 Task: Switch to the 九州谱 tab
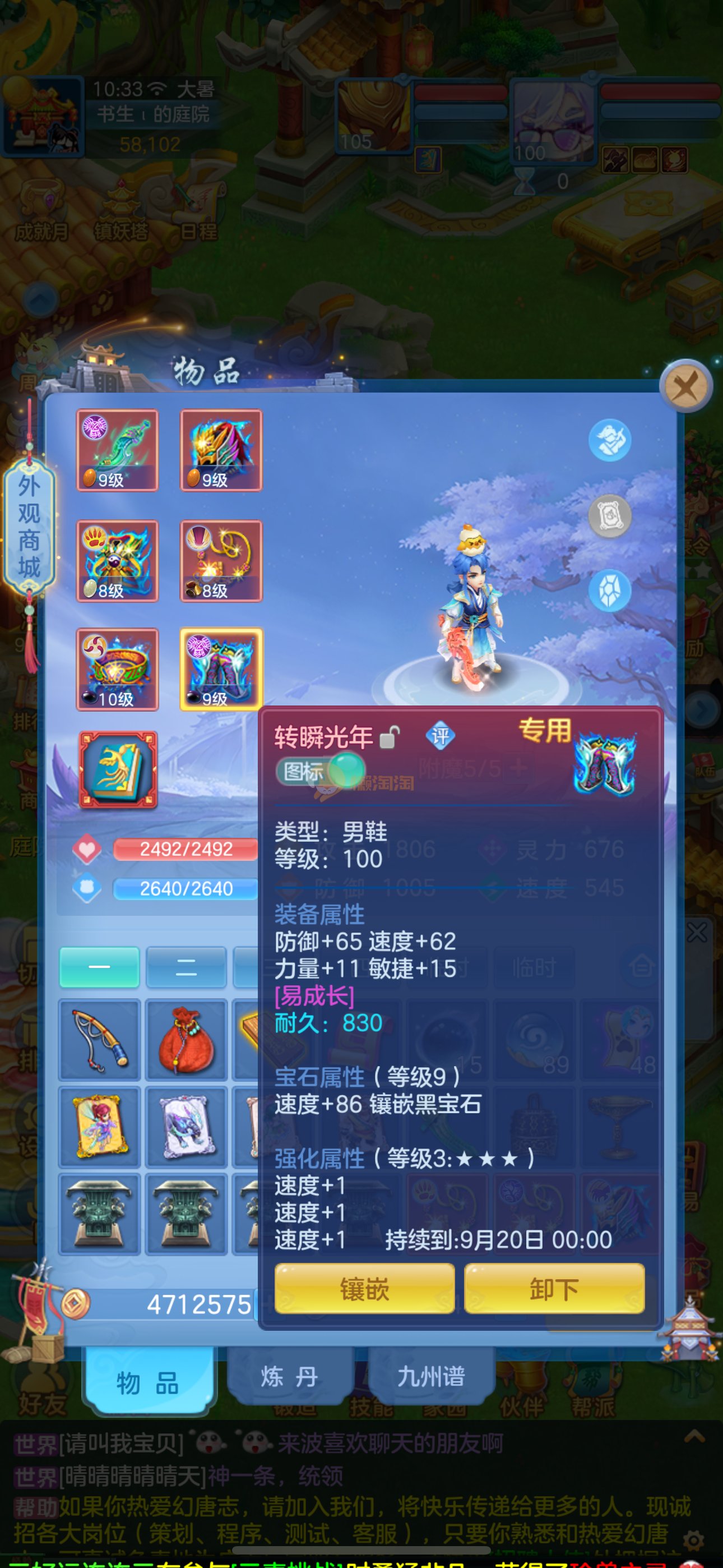(x=431, y=1376)
